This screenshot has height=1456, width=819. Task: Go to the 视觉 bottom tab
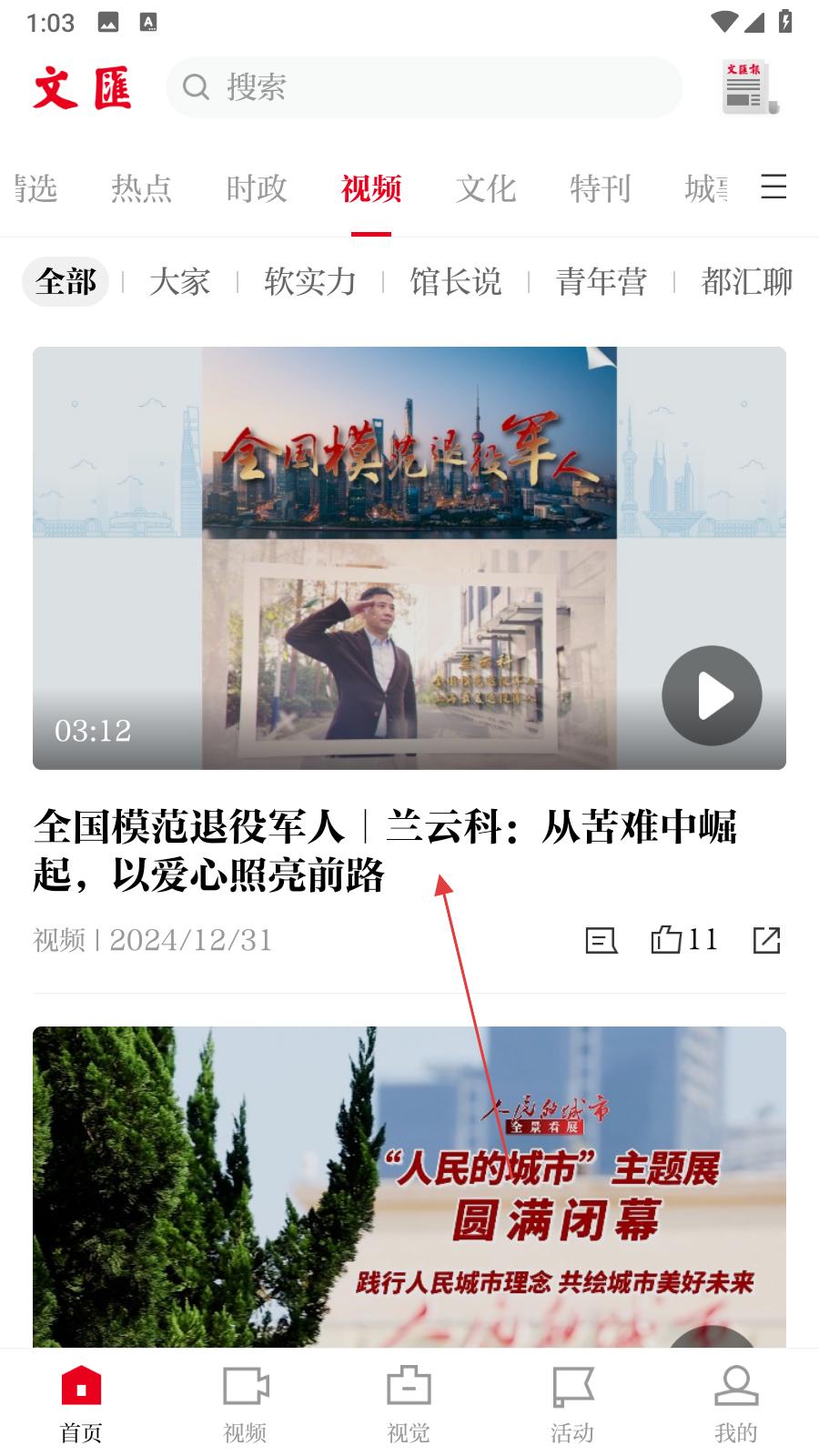pyautogui.click(x=409, y=1404)
